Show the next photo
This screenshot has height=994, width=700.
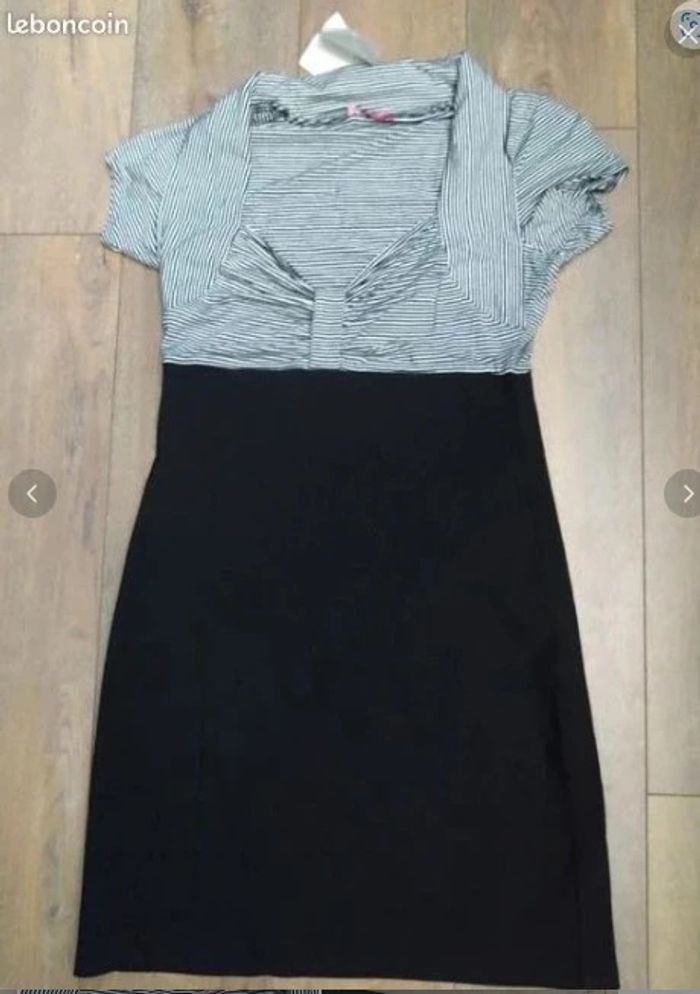click(x=685, y=493)
